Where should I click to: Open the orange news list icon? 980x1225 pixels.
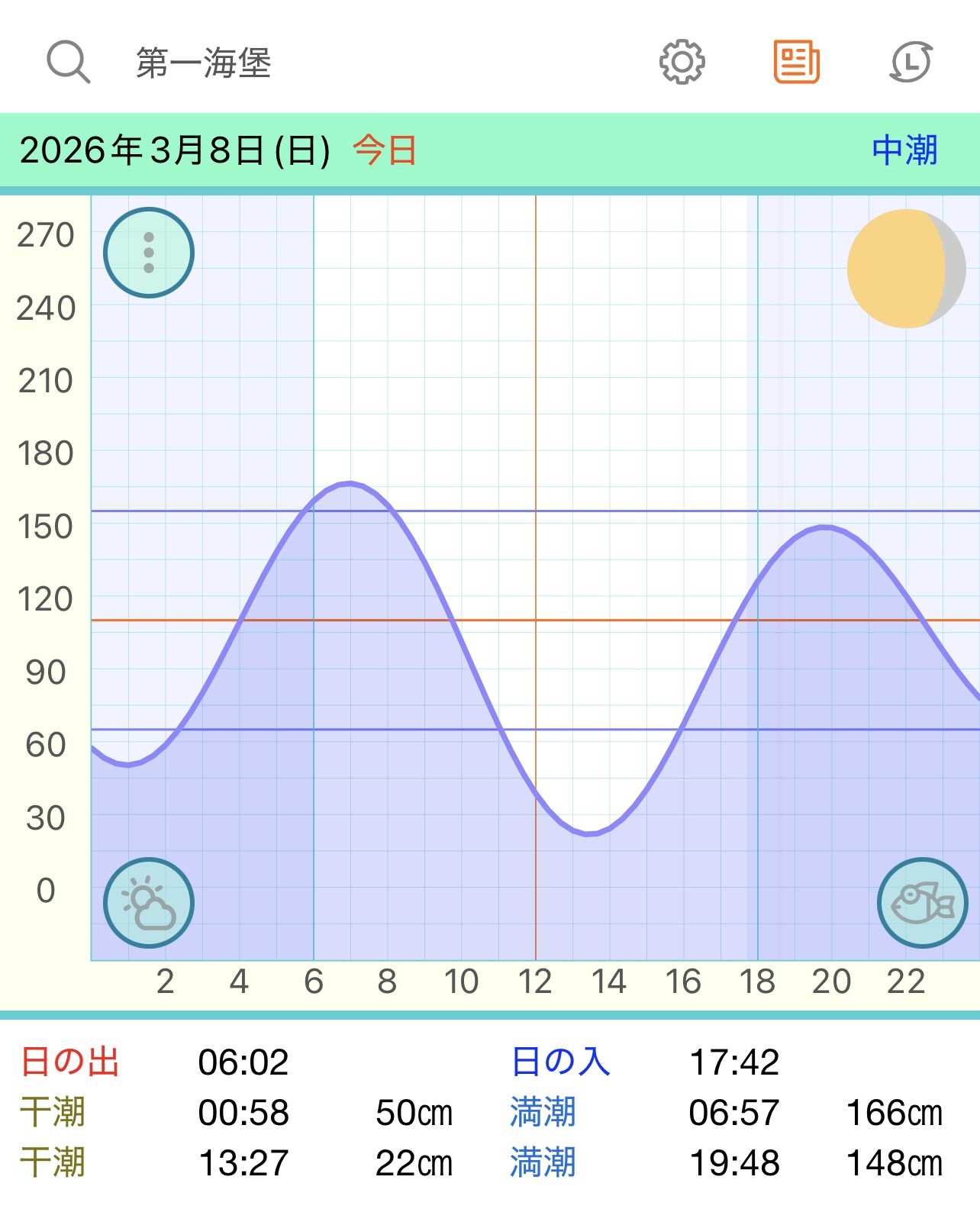(796, 62)
